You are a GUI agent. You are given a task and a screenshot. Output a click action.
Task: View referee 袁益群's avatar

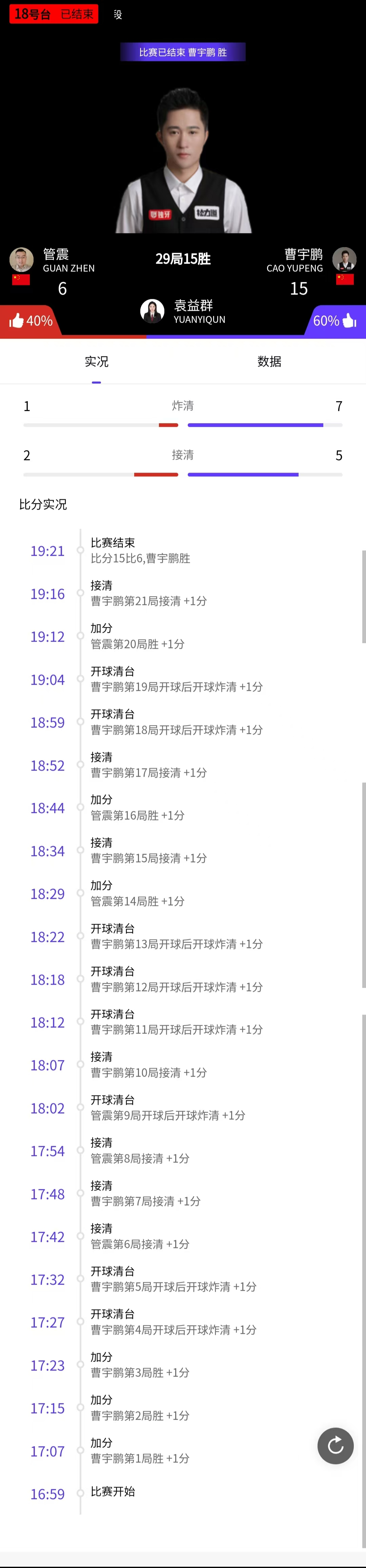(152, 311)
